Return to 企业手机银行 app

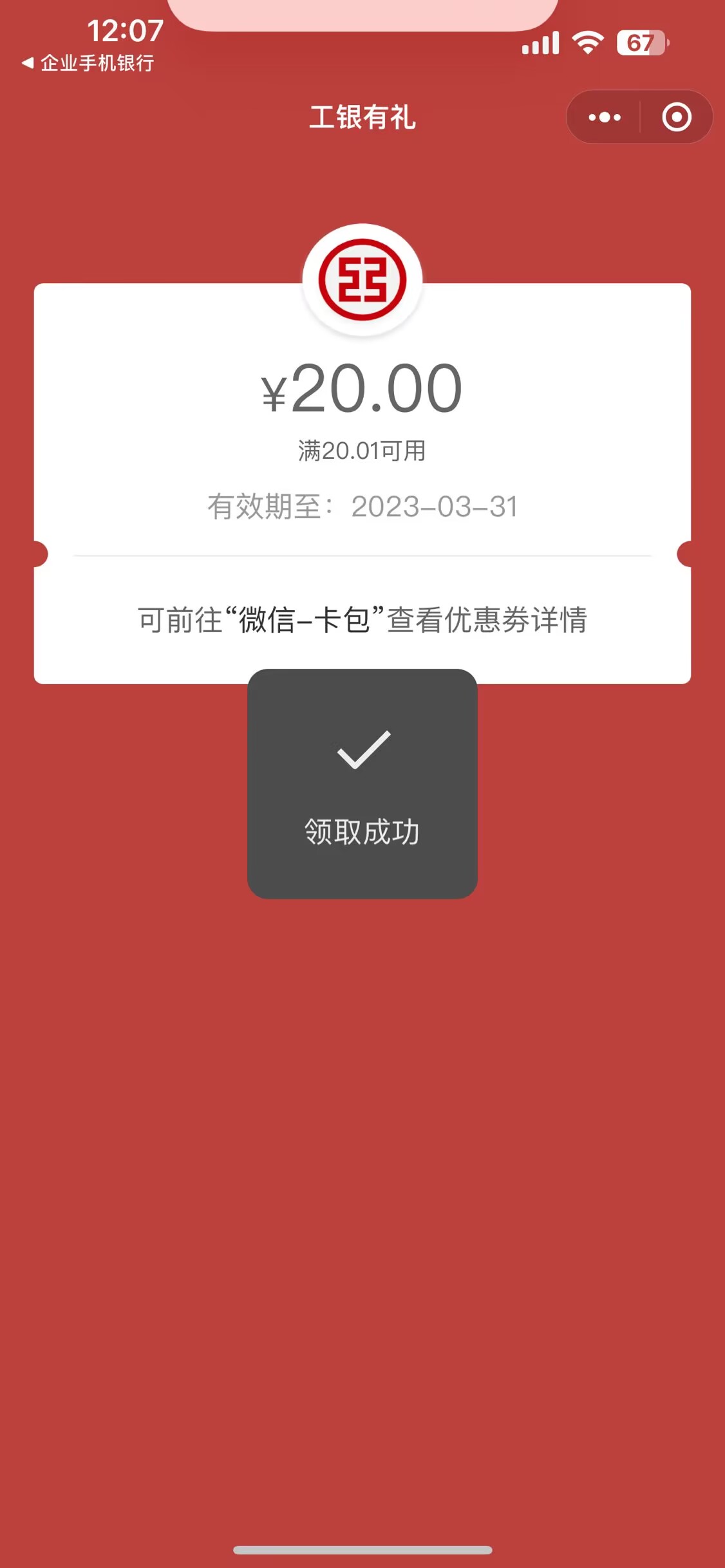88,63
